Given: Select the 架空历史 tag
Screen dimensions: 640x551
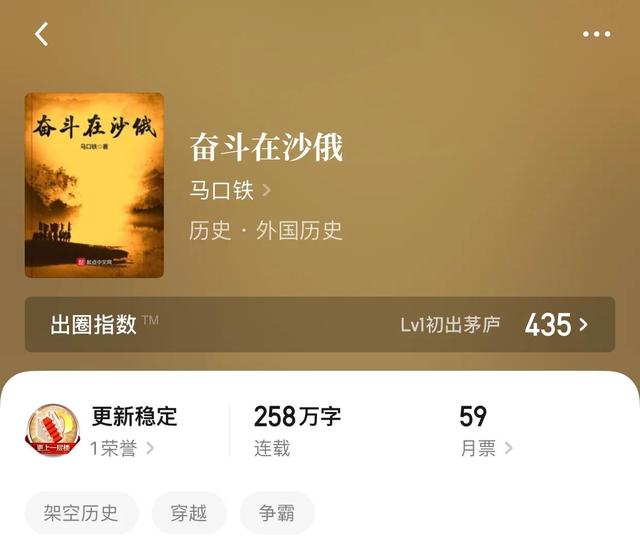Looking at the screenshot, I should pyautogui.click(x=81, y=513).
